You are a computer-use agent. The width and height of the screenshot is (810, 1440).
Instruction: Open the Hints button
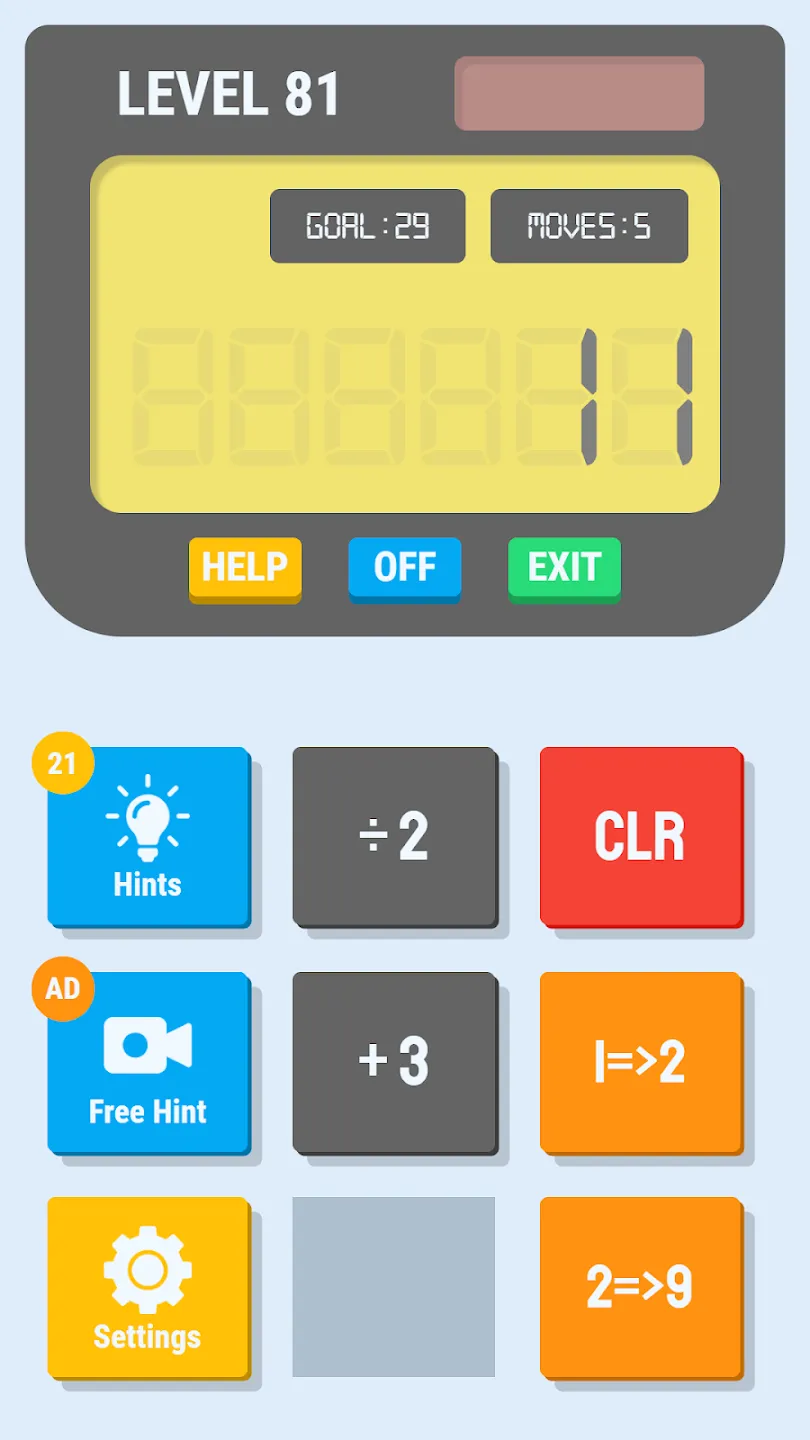[x=148, y=837]
